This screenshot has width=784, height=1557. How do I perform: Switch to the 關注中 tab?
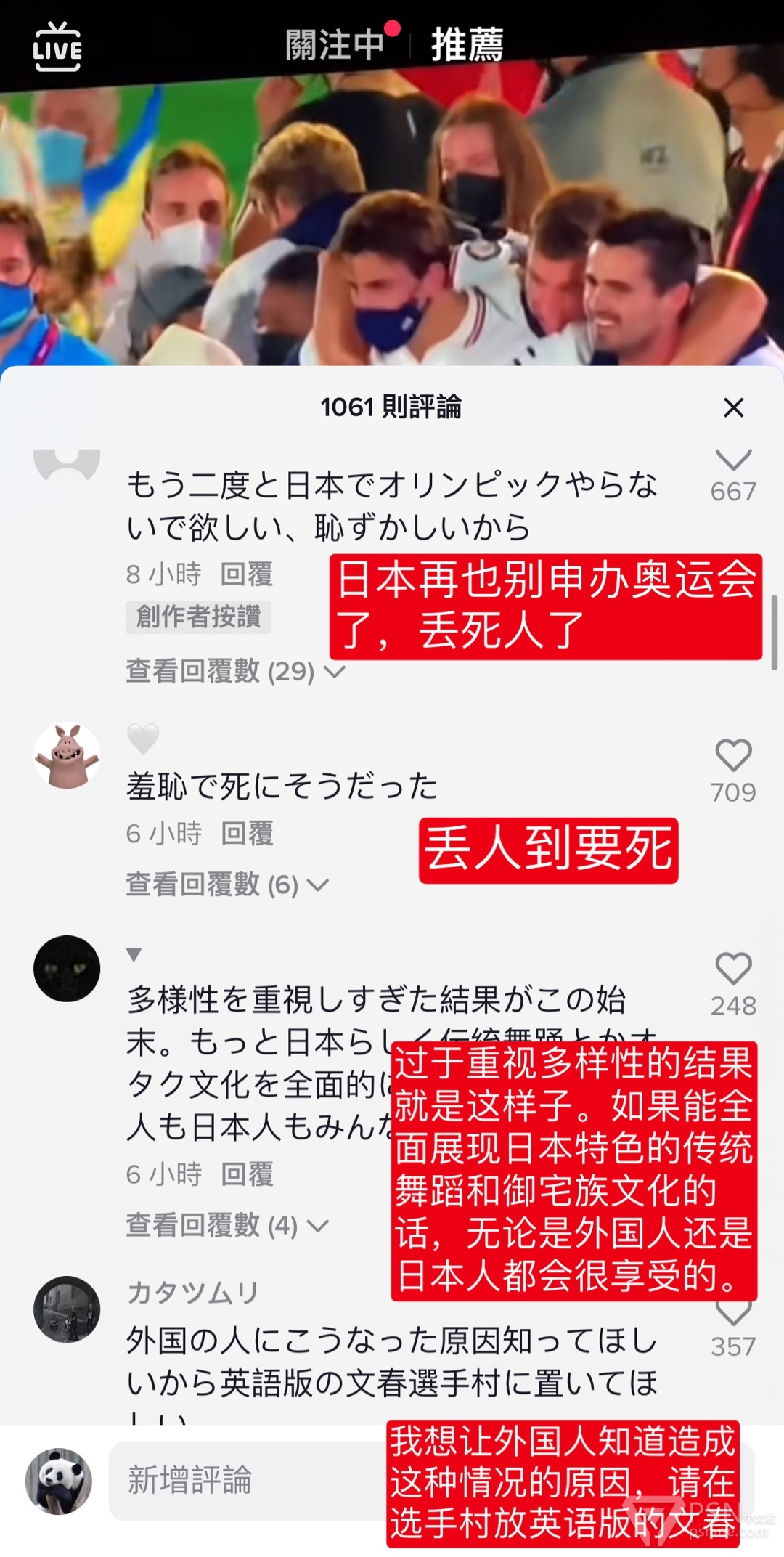pos(335,45)
